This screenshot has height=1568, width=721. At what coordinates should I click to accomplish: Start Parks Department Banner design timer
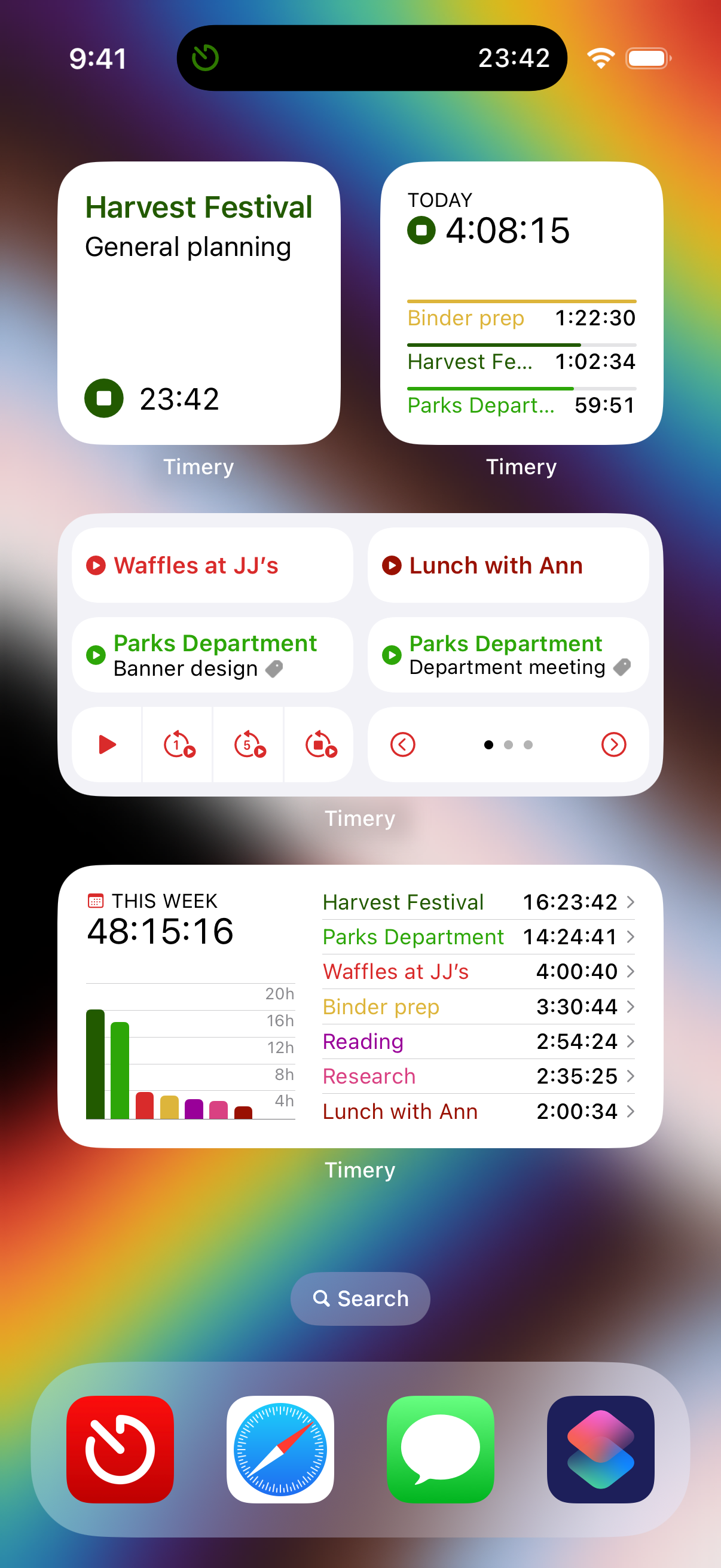click(x=212, y=655)
